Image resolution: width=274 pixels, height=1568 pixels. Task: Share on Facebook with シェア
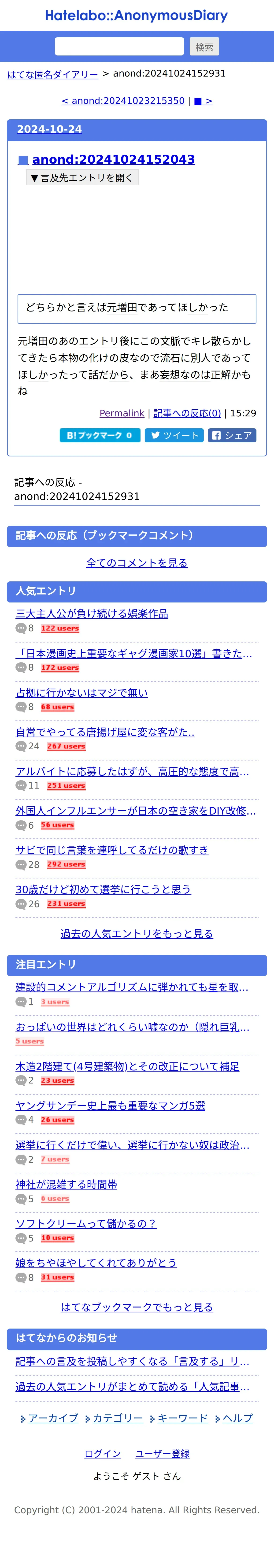tap(232, 435)
